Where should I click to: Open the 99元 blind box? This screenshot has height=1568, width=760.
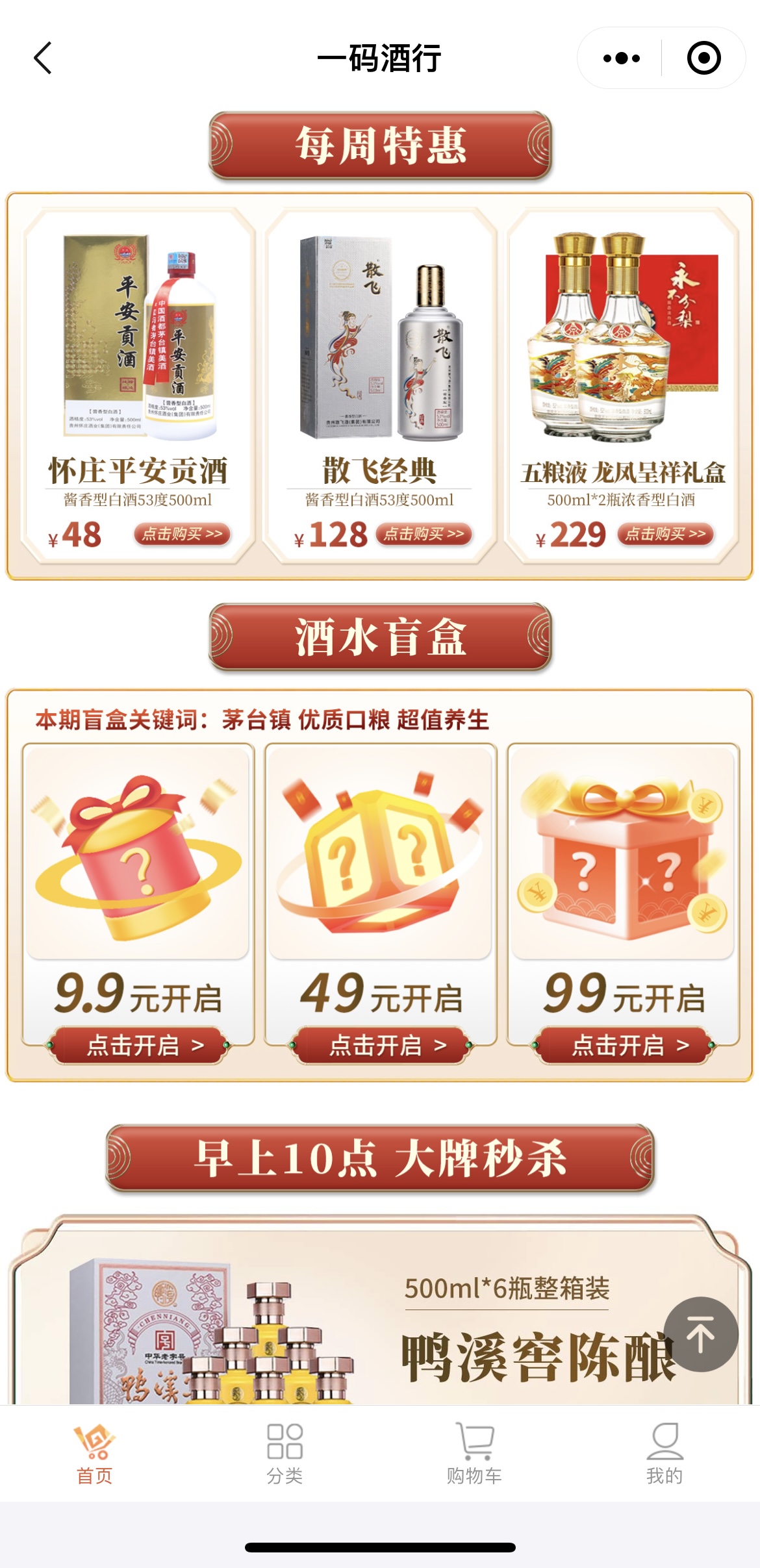pyautogui.click(x=623, y=1045)
